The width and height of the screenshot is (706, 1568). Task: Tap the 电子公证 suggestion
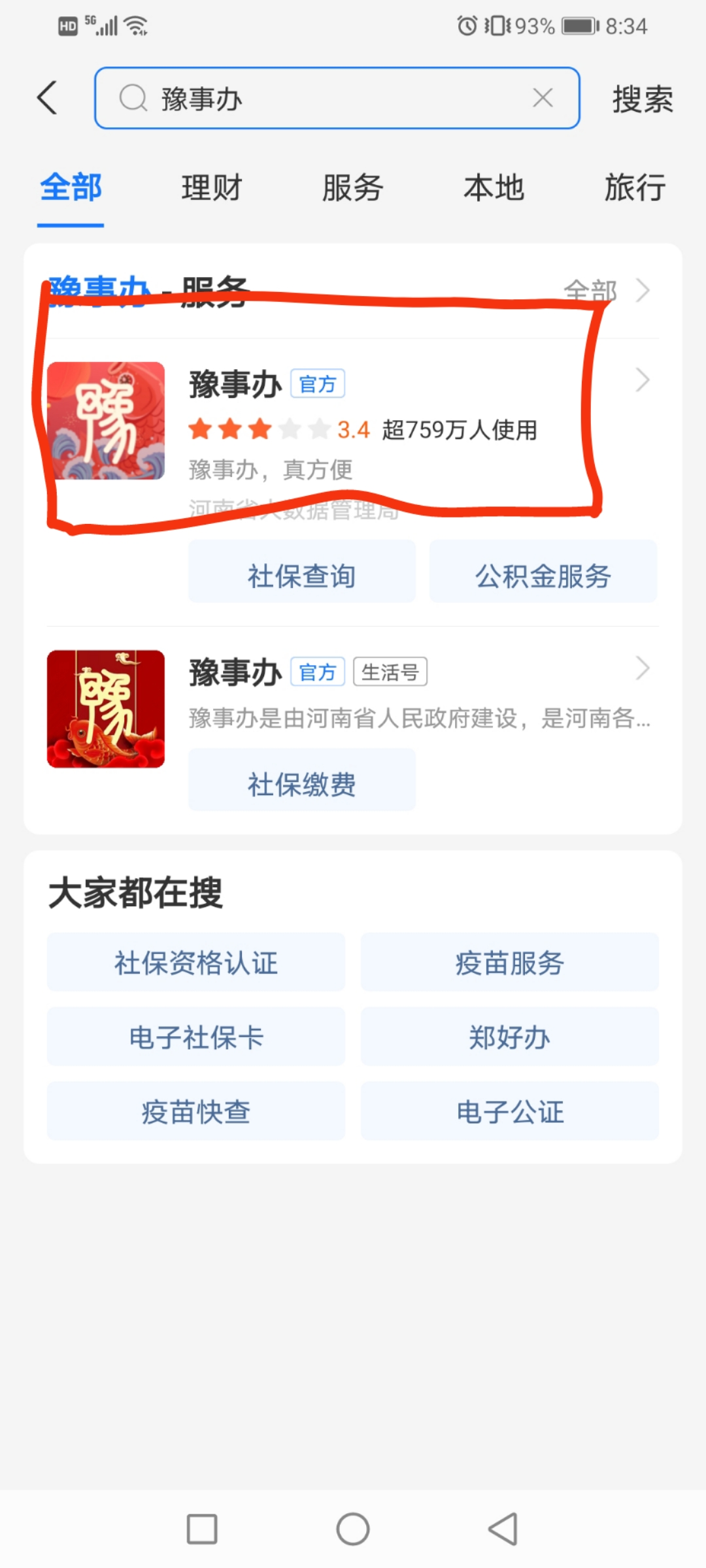click(x=509, y=1111)
